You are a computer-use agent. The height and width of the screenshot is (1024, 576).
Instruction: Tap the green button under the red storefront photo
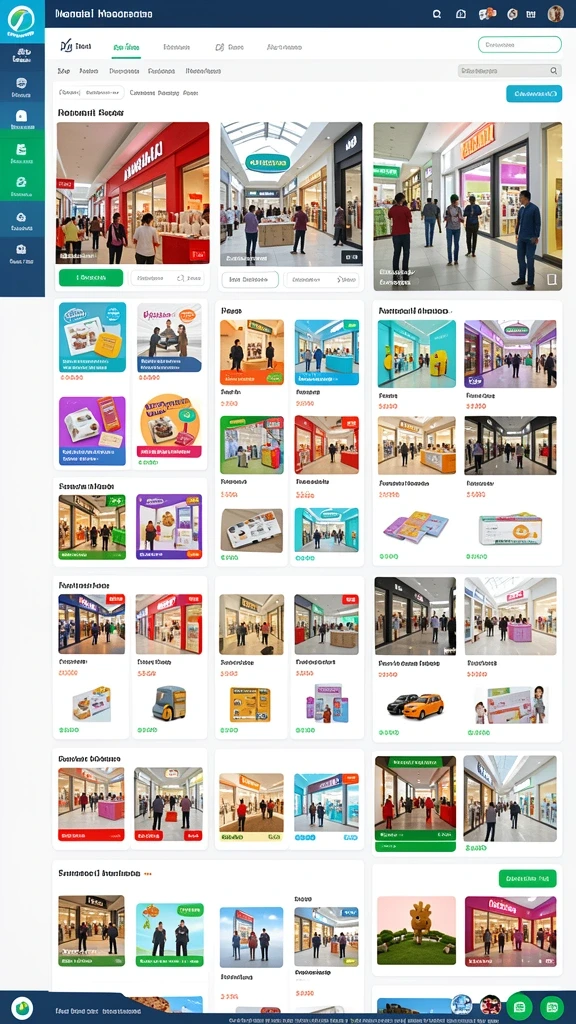tap(91, 278)
